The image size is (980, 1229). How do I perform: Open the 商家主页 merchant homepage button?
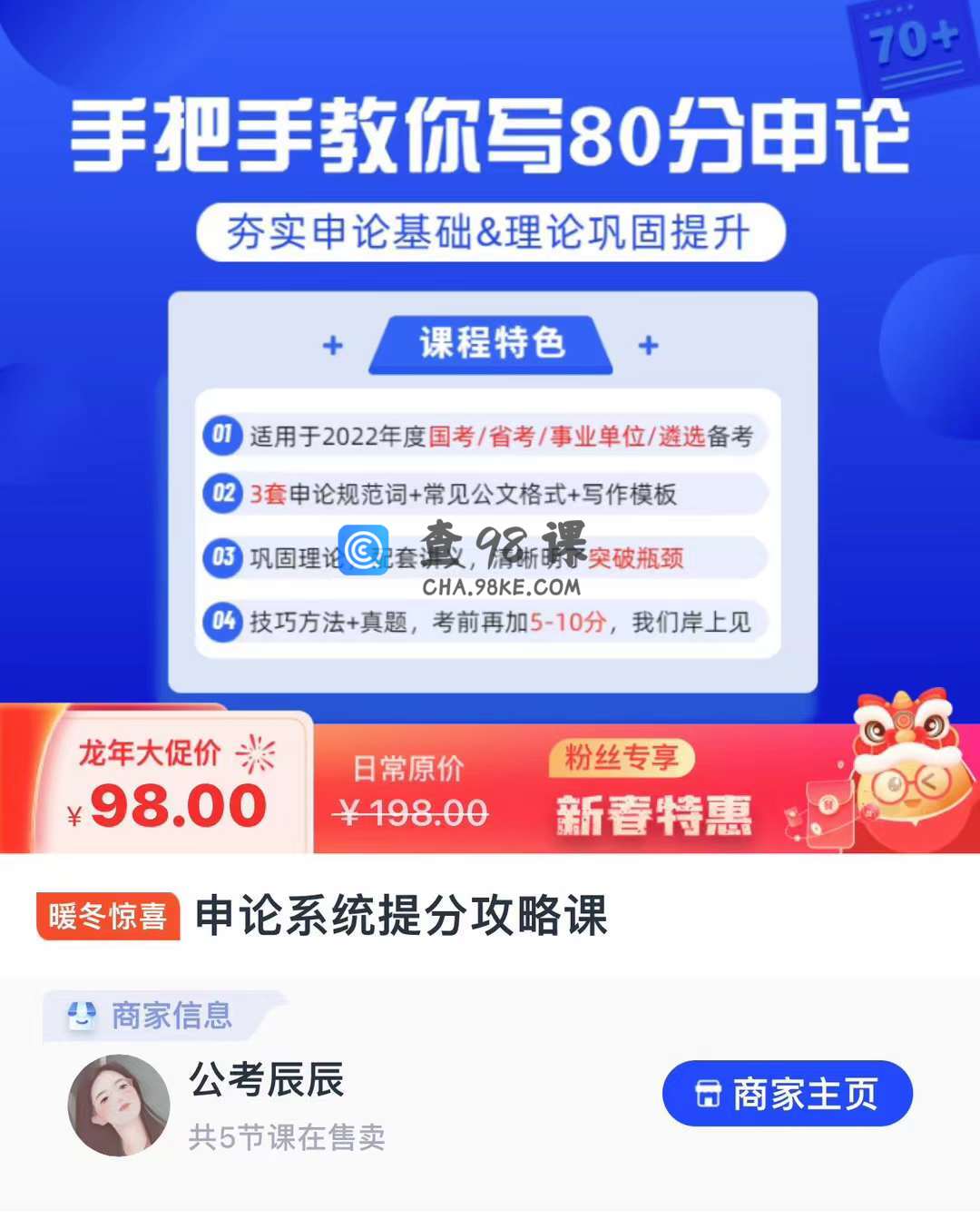[x=787, y=1094]
